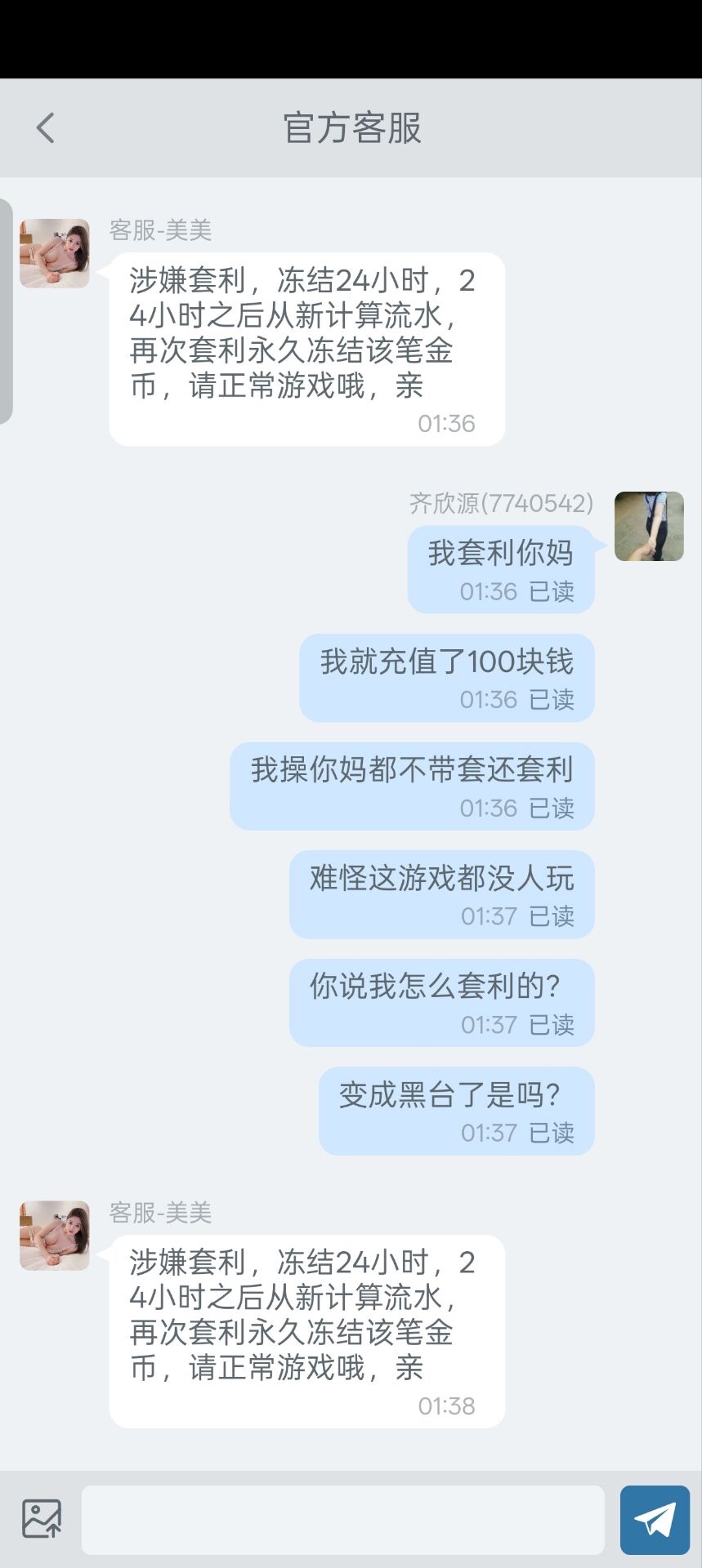Attach an image to the chat
The height and width of the screenshot is (1568, 702).
click(x=42, y=1519)
